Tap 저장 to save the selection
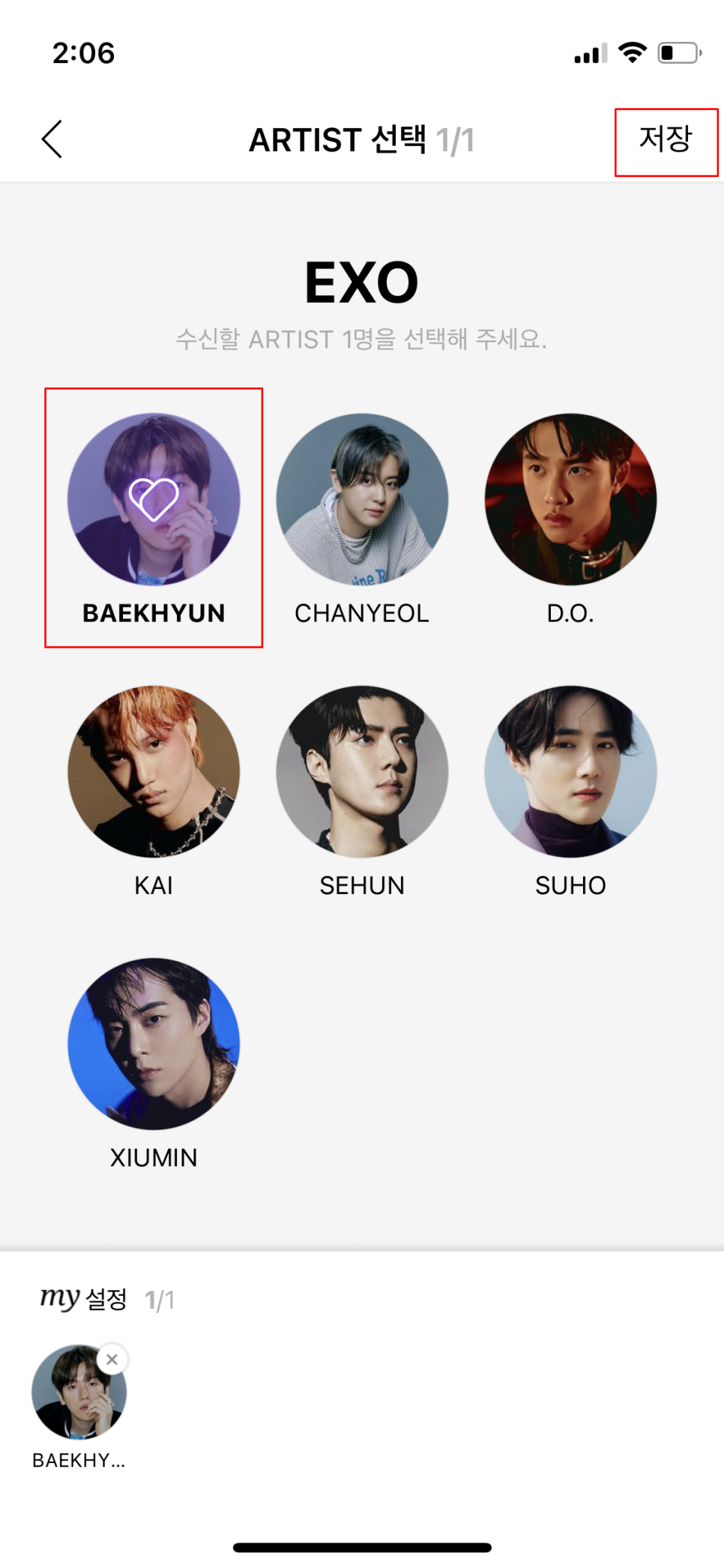Screen dimensions: 724x1568 point(665,140)
